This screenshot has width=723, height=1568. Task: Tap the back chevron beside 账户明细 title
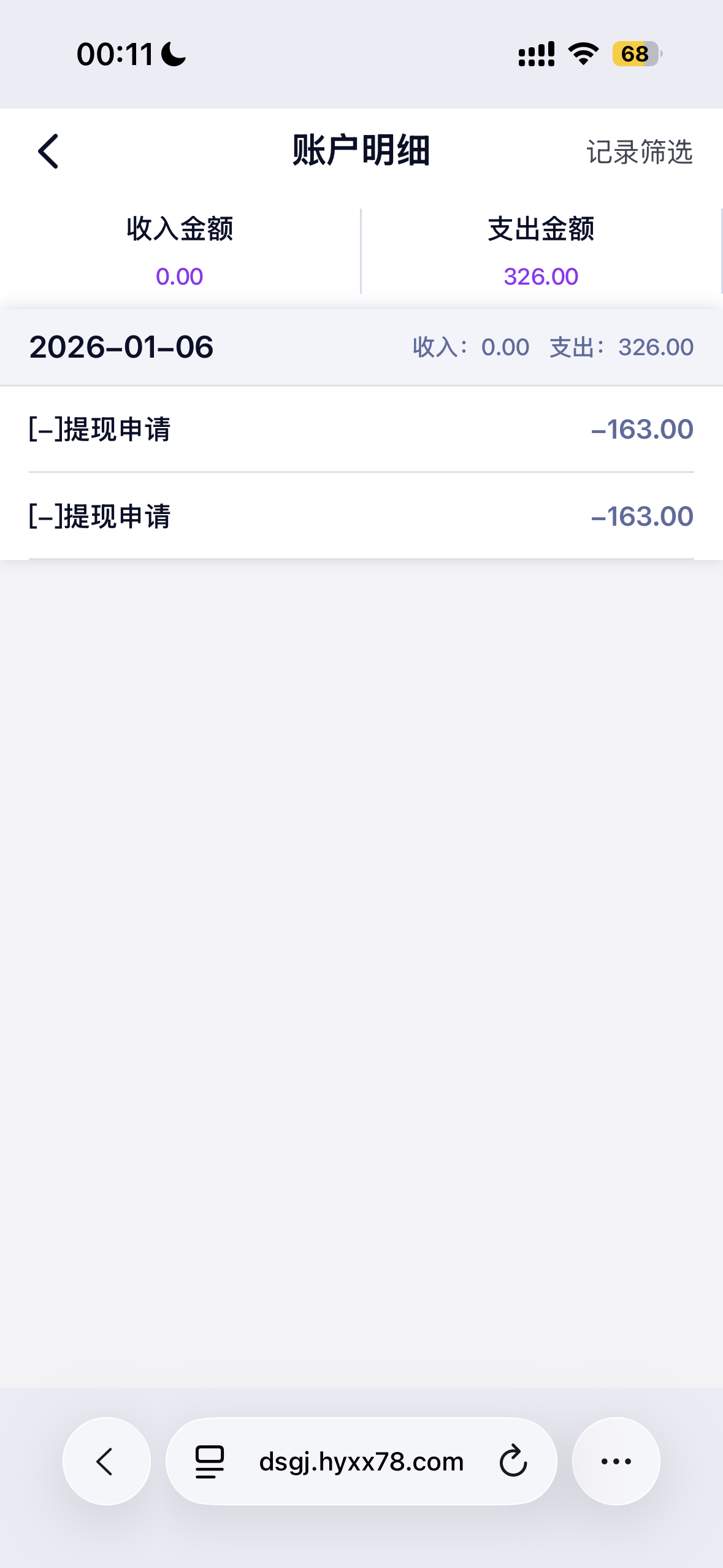coord(47,152)
